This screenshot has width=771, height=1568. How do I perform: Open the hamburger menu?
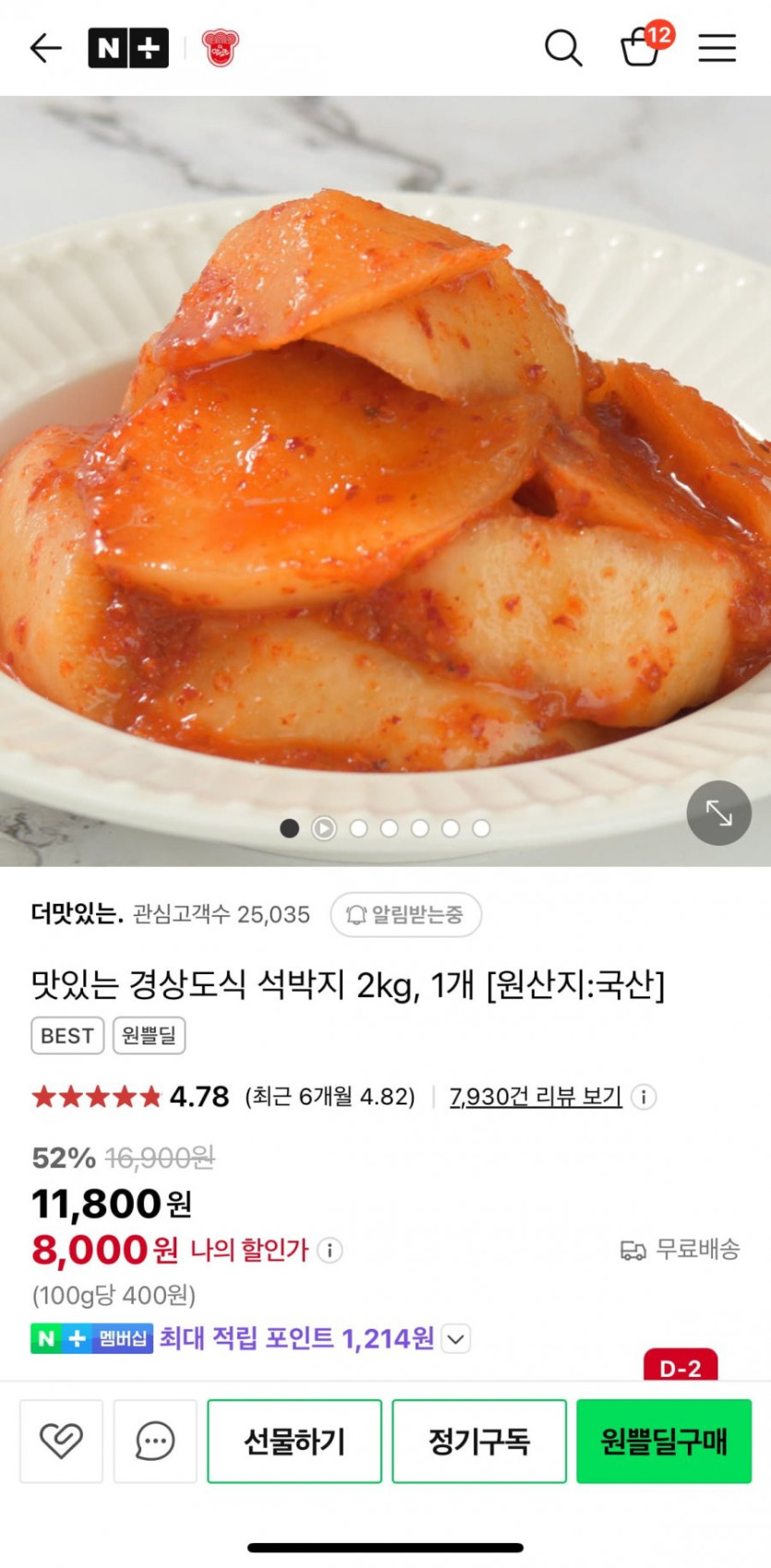717,48
